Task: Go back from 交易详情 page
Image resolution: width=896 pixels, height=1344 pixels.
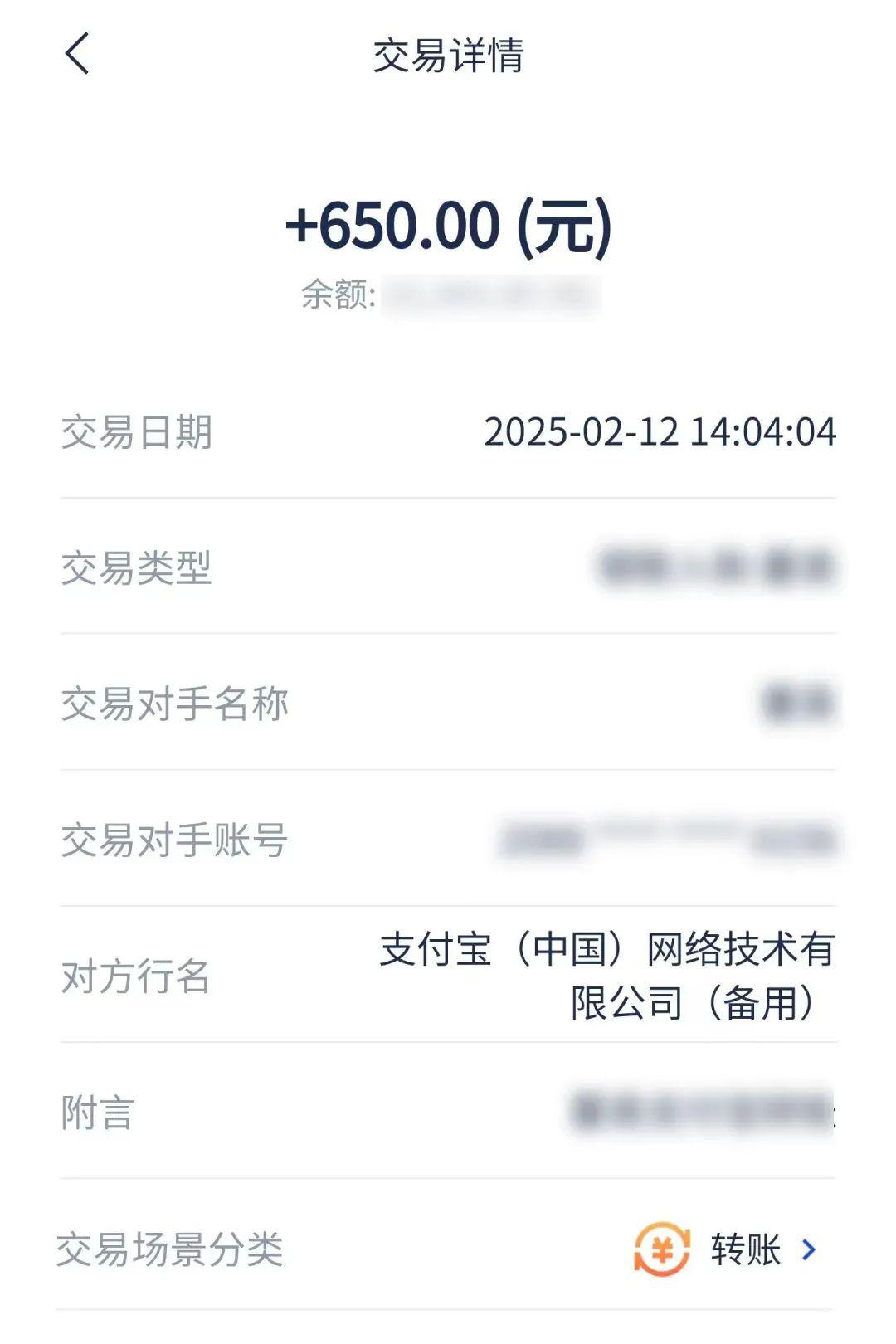Action: pyautogui.click(x=76, y=55)
